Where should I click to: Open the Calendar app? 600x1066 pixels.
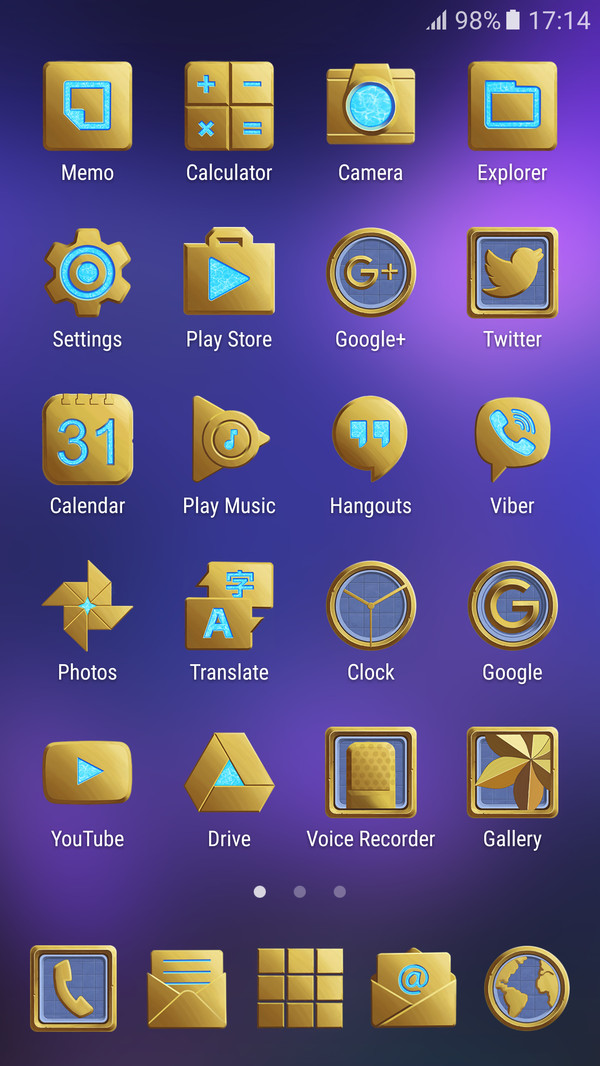coord(87,439)
